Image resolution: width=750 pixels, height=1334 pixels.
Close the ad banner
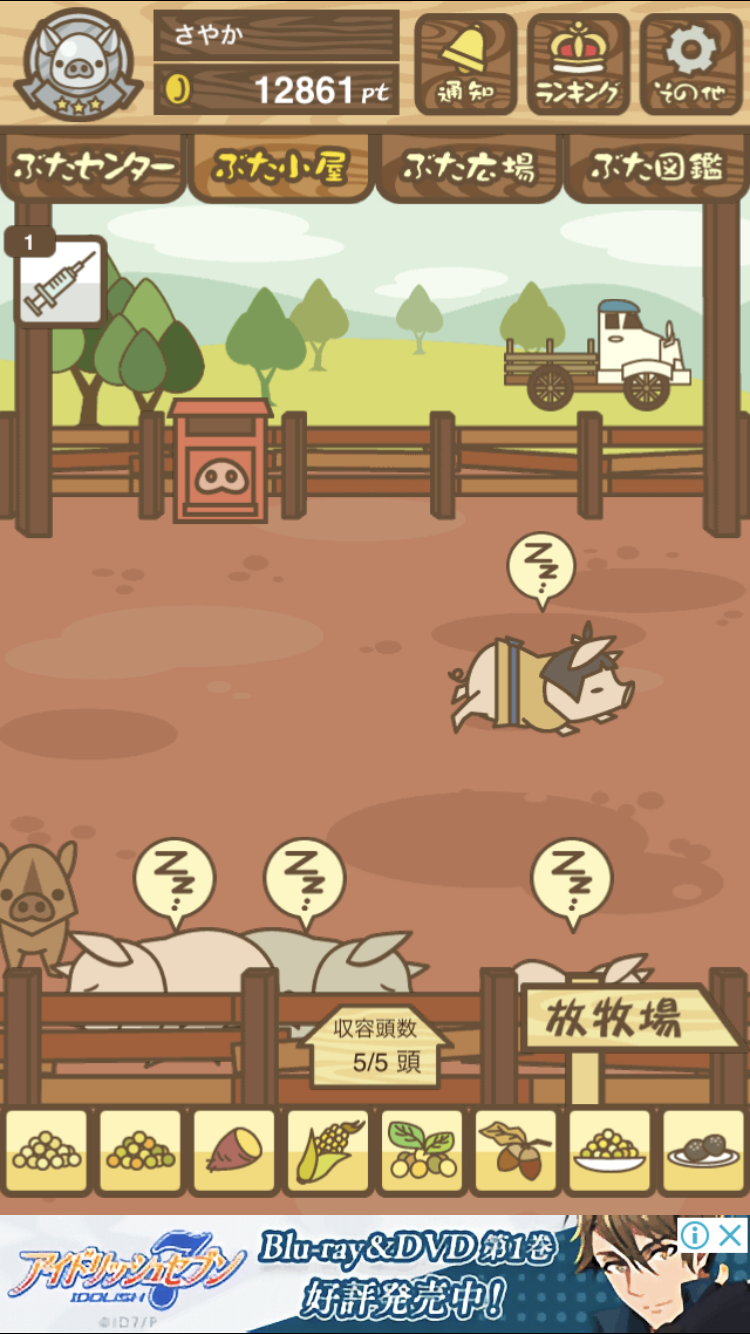732,1235
